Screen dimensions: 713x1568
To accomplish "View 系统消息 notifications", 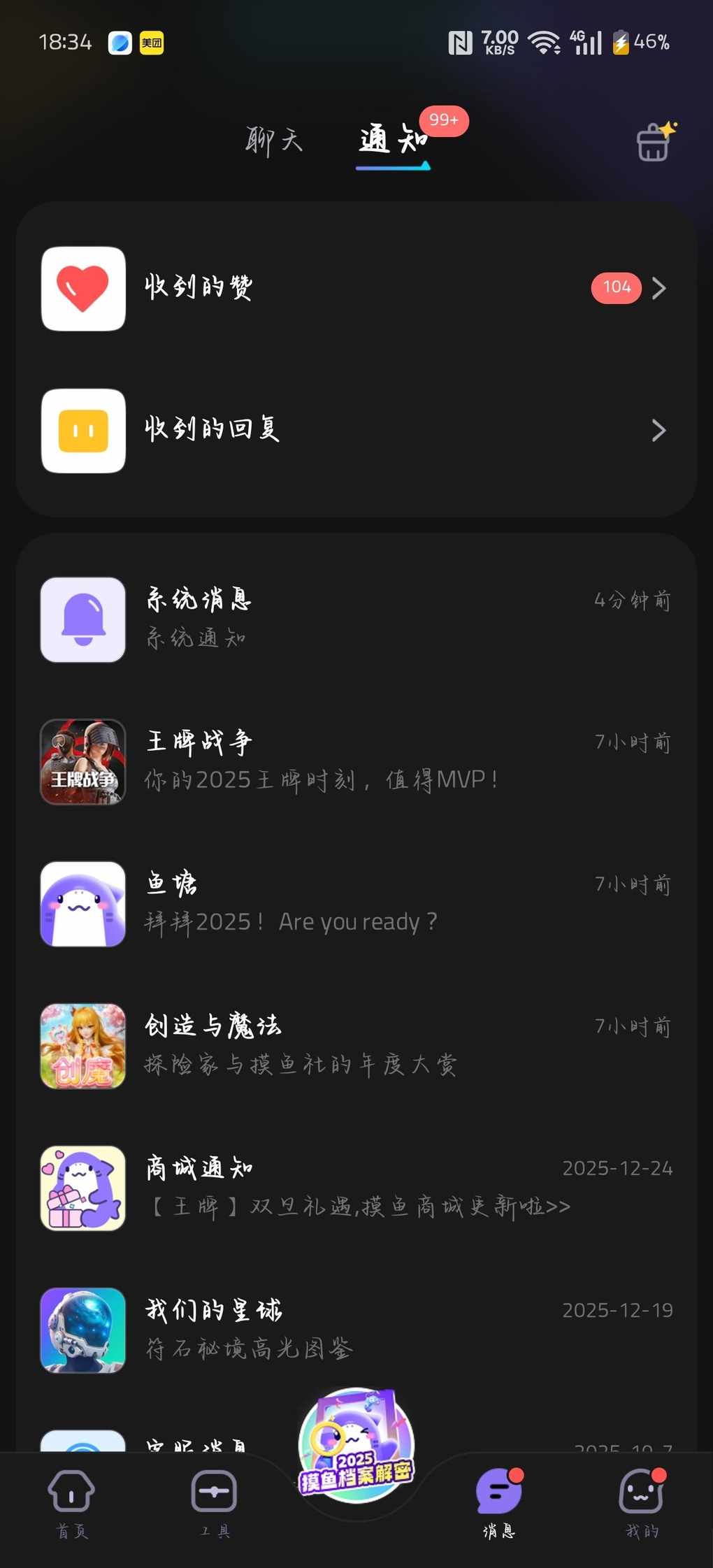I will (x=356, y=619).
